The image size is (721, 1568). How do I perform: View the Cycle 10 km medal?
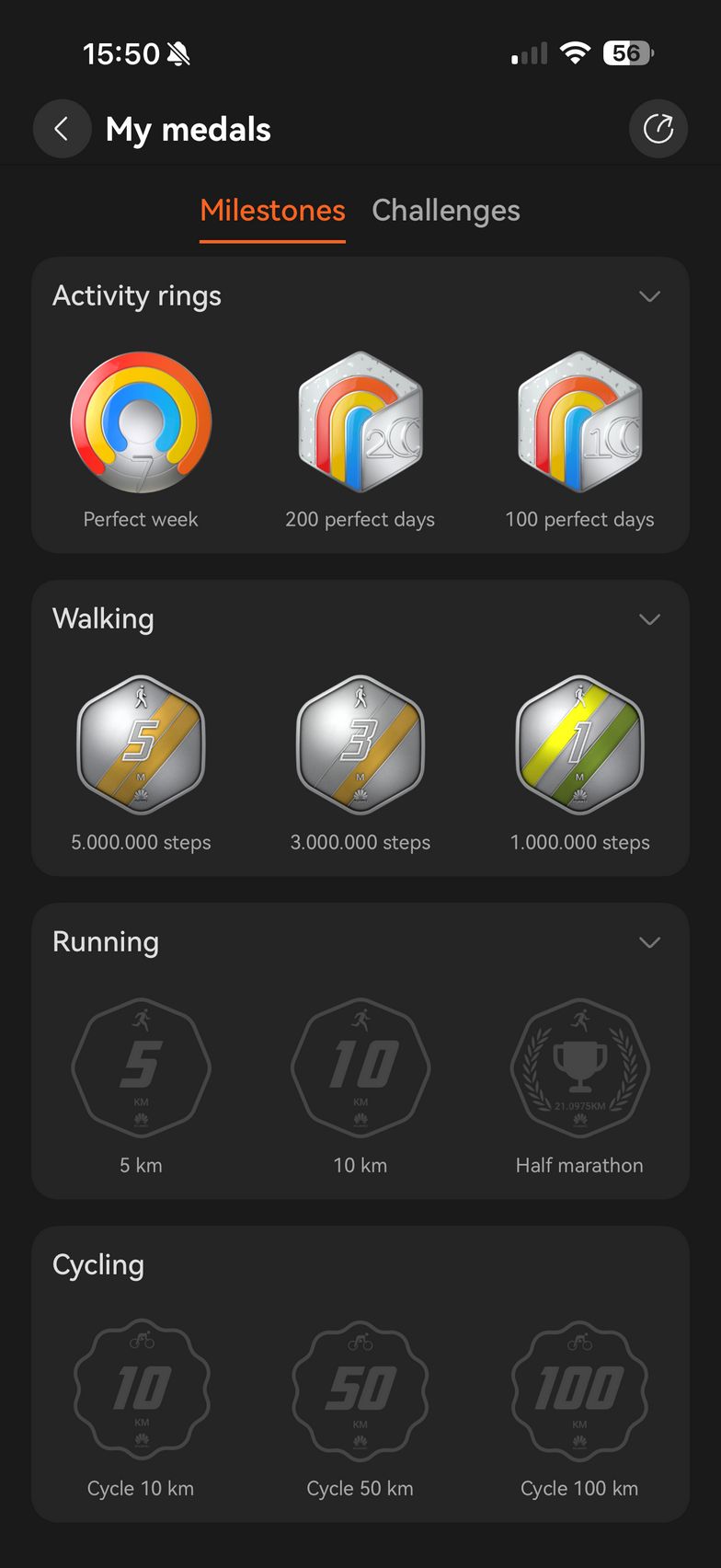click(141, 1389)
